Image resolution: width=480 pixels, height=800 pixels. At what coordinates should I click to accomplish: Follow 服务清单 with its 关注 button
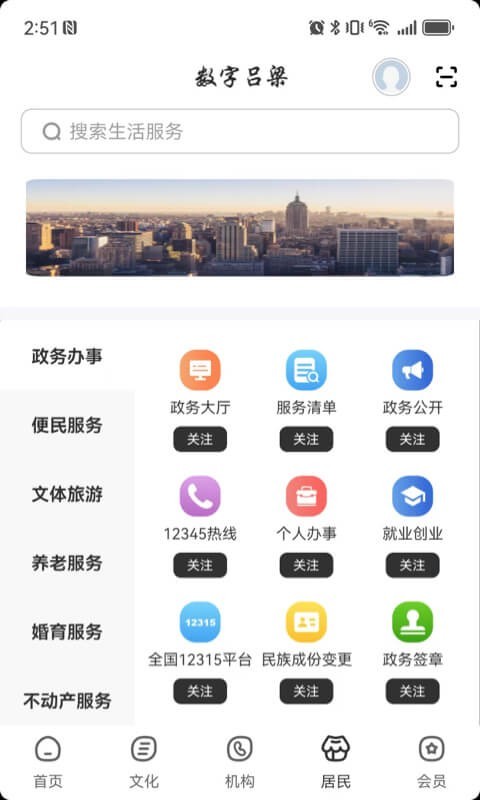(x=306, y=439)
